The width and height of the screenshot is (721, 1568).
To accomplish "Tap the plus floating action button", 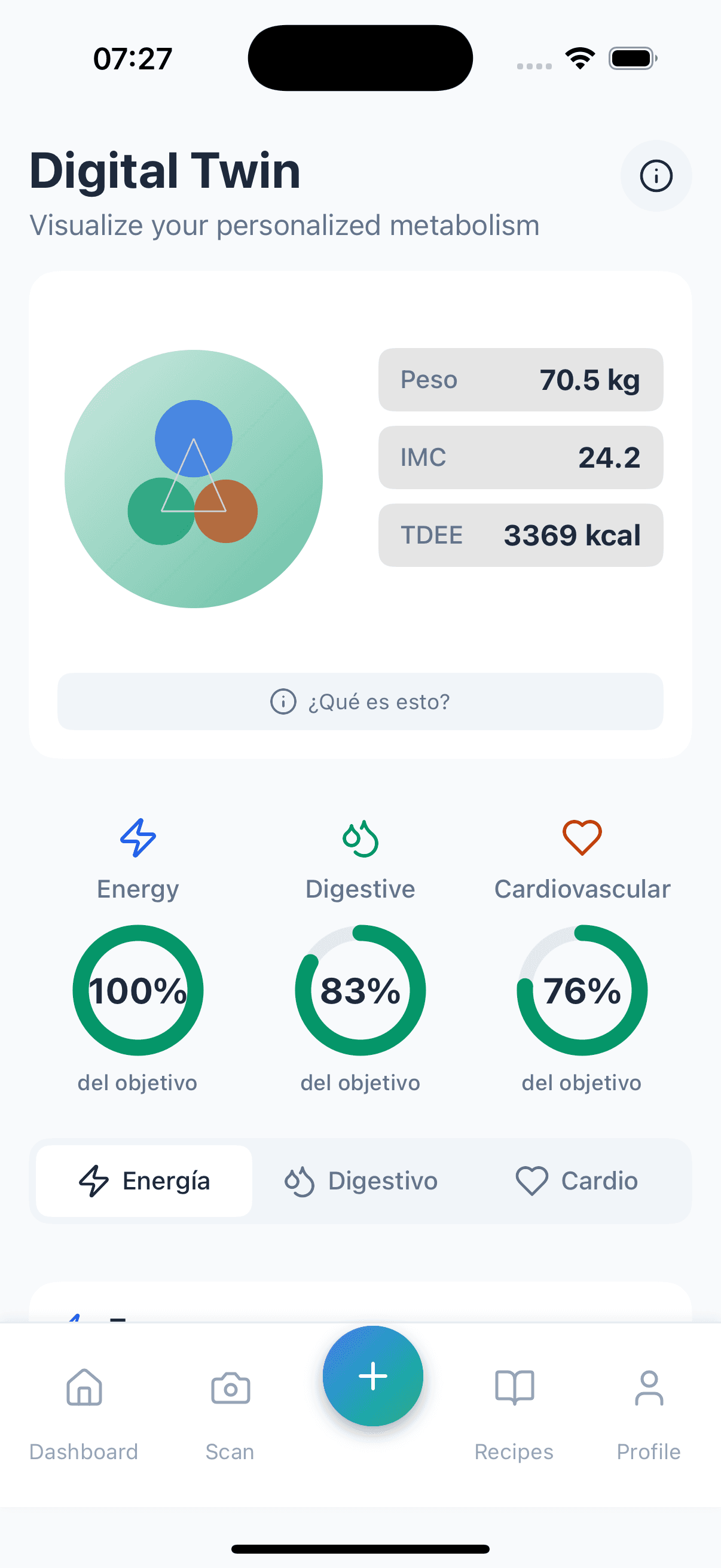I will point(372,1375).
